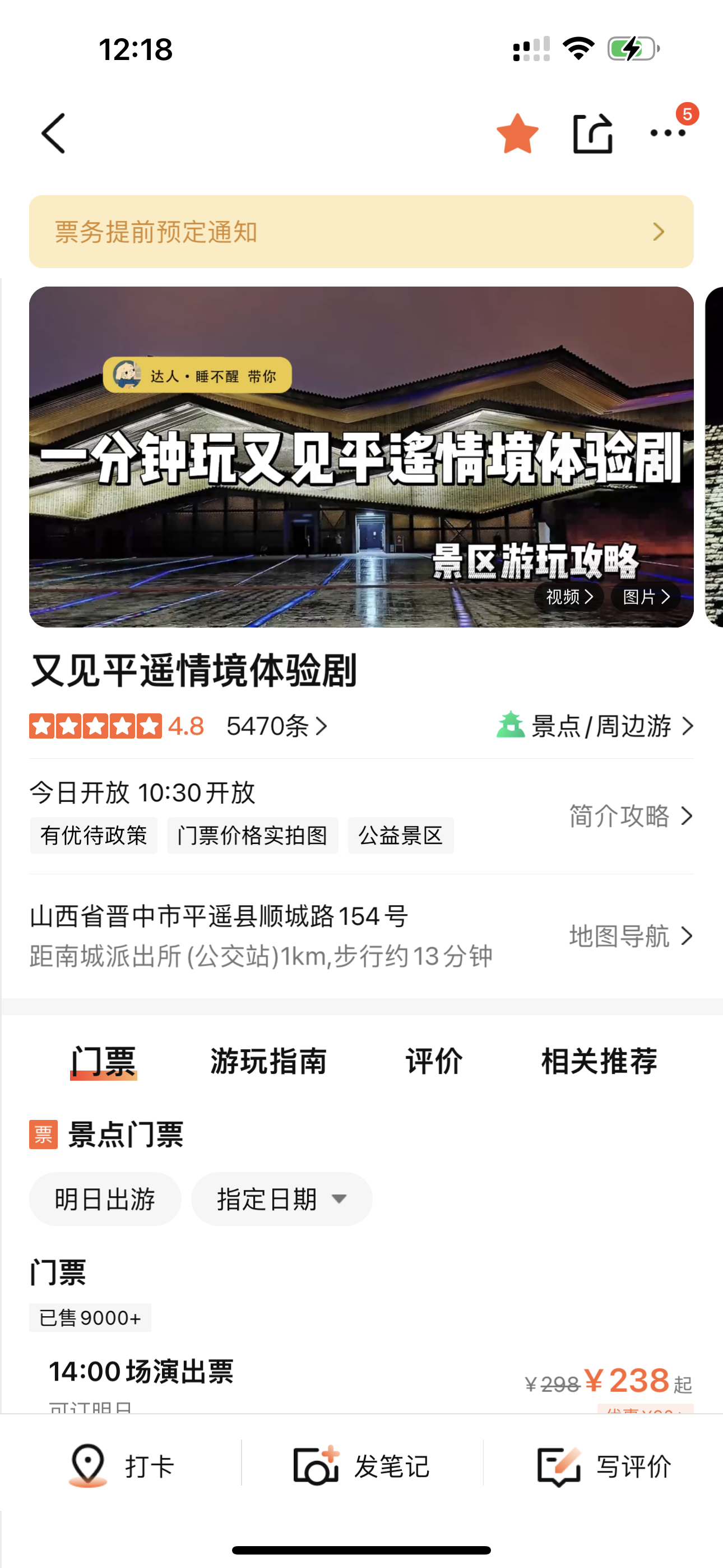The width and height of the screenshot is (723, 1568).
Task: Expand the 指定日期 date picker
Action: click(282, 1199)
